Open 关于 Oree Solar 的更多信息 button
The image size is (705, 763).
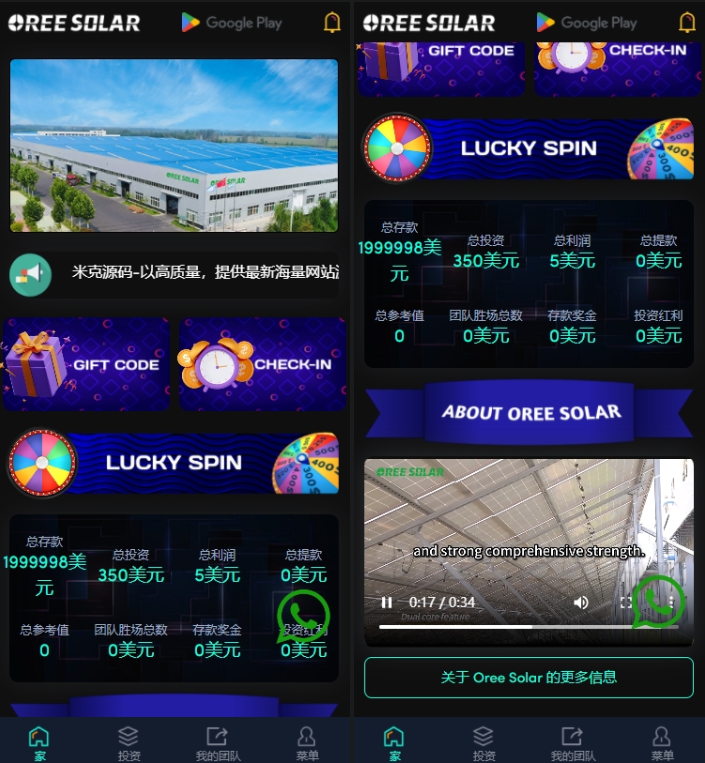click(x=528, y=677)
